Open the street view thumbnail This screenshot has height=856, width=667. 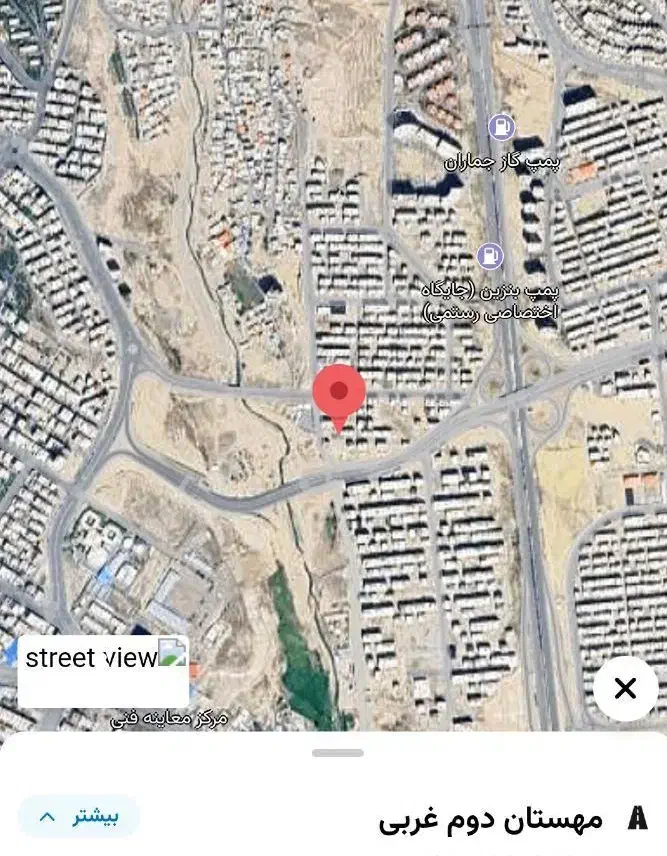[103, 670]
